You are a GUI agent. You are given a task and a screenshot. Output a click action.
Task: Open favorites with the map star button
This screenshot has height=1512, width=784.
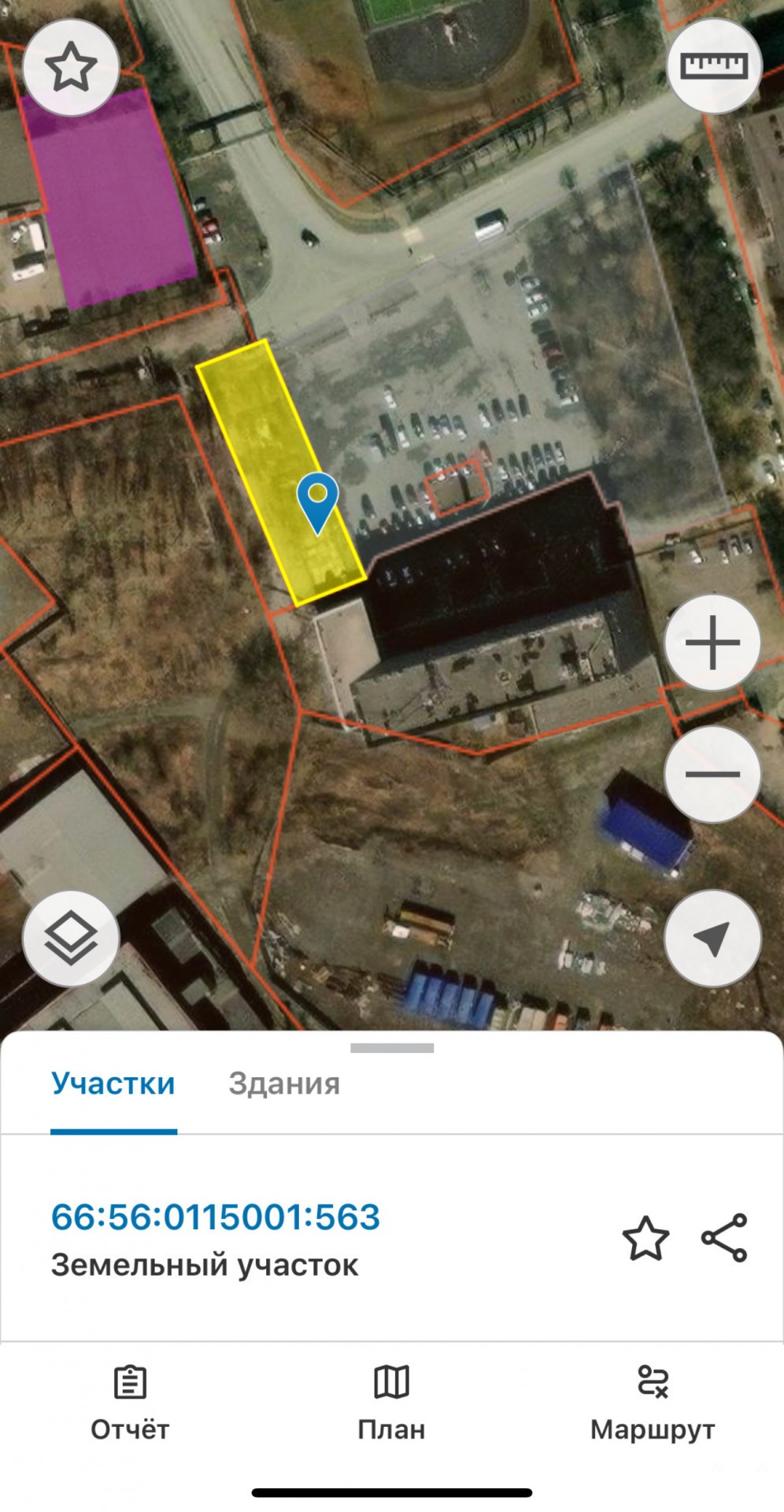(x=71, y=68)
